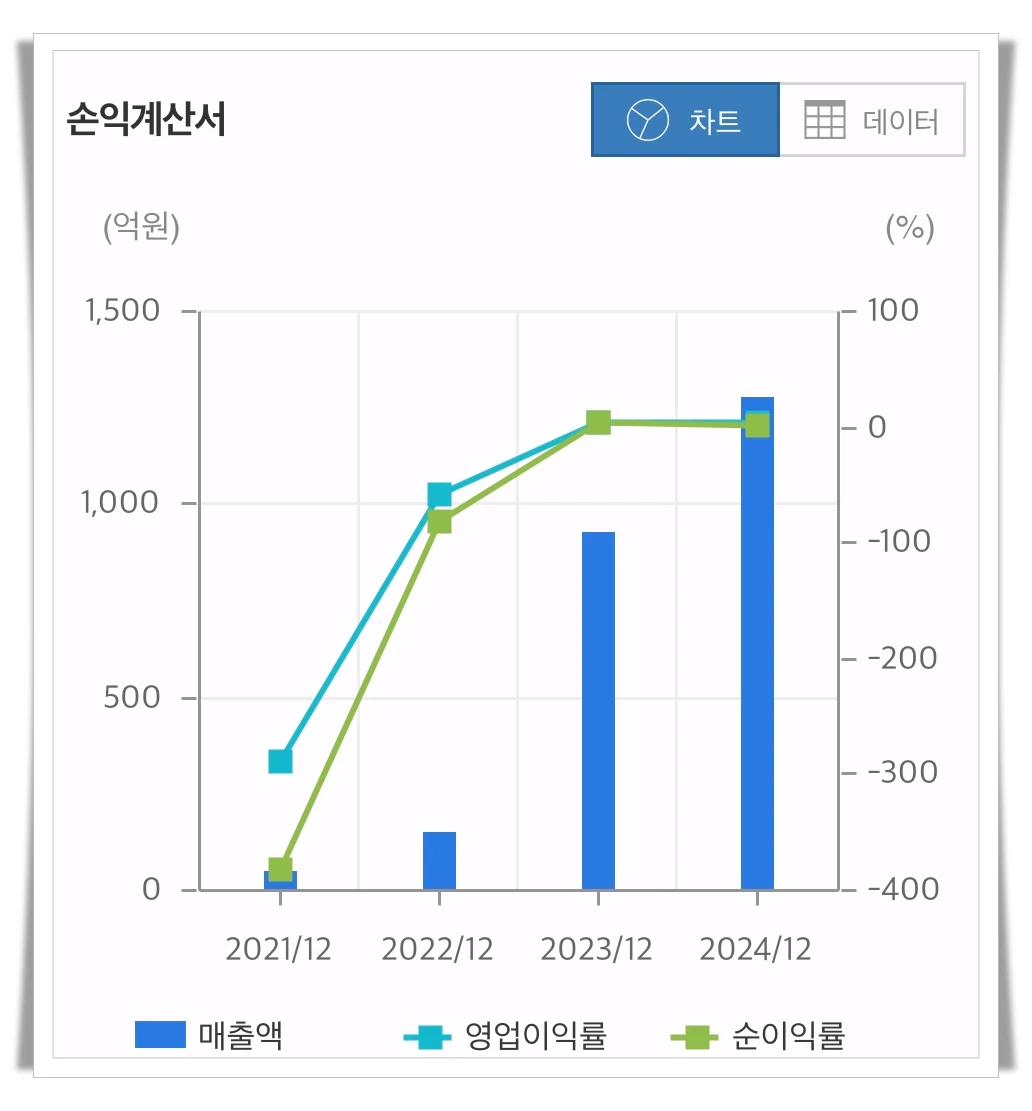This screenshot has height=1111, width=1032.
Task: Click the 손익계산서 title heading
Action: coord(145,116)
